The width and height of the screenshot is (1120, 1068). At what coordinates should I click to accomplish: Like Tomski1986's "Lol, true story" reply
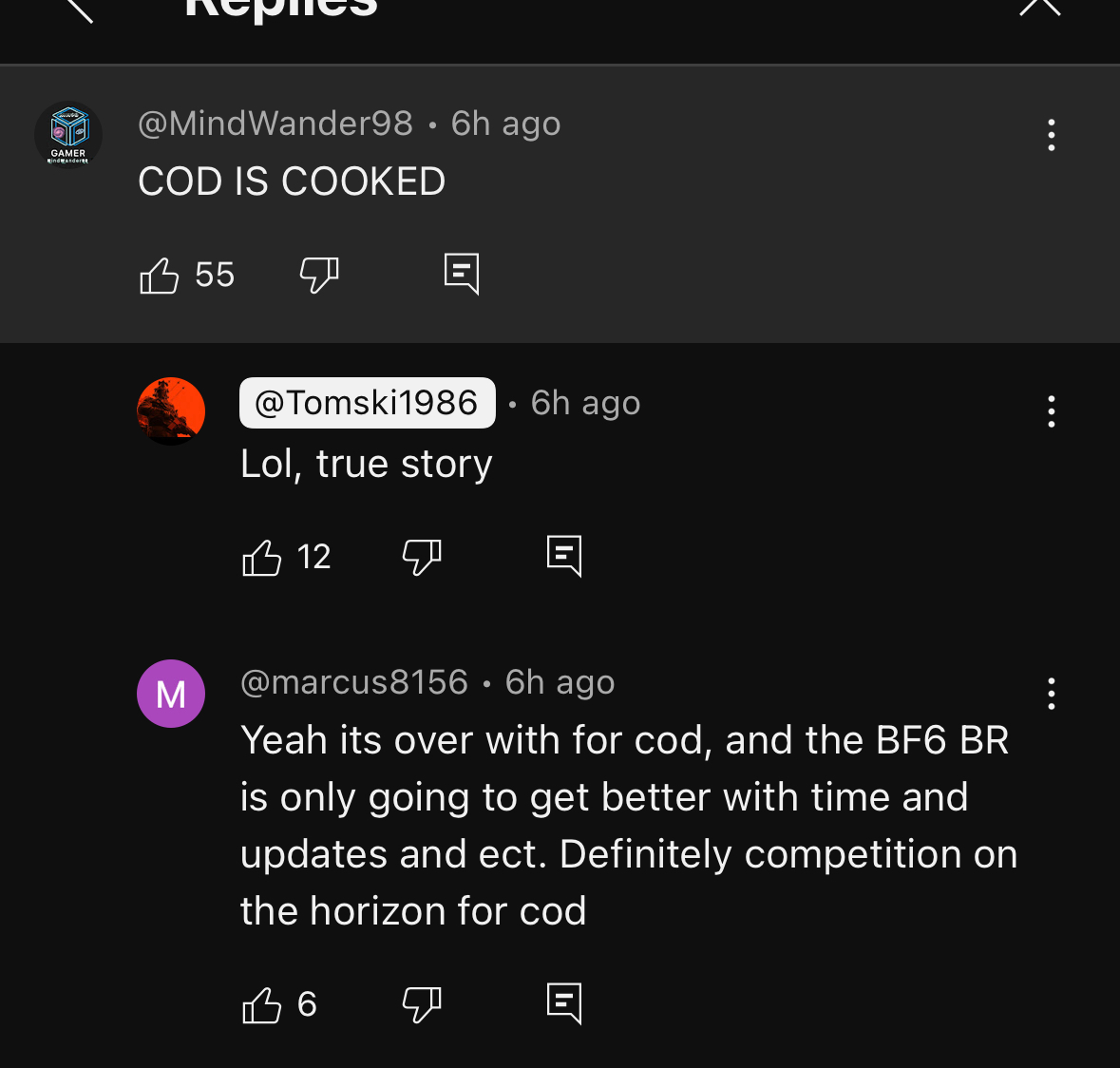pyautogui.click(x=262, y=557)
